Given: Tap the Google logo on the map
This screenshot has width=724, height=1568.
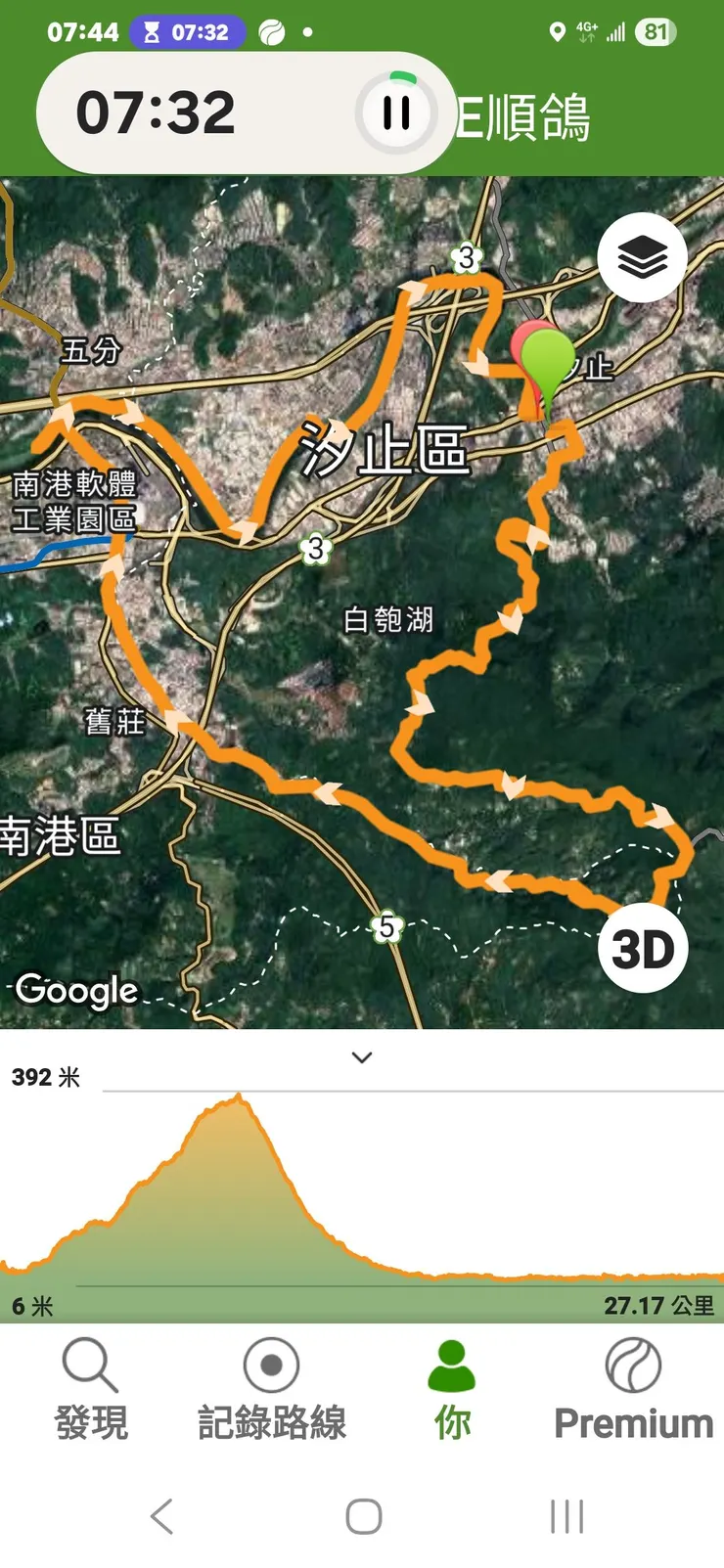Looking at the screenshot, I should click(x=74, y=990).
